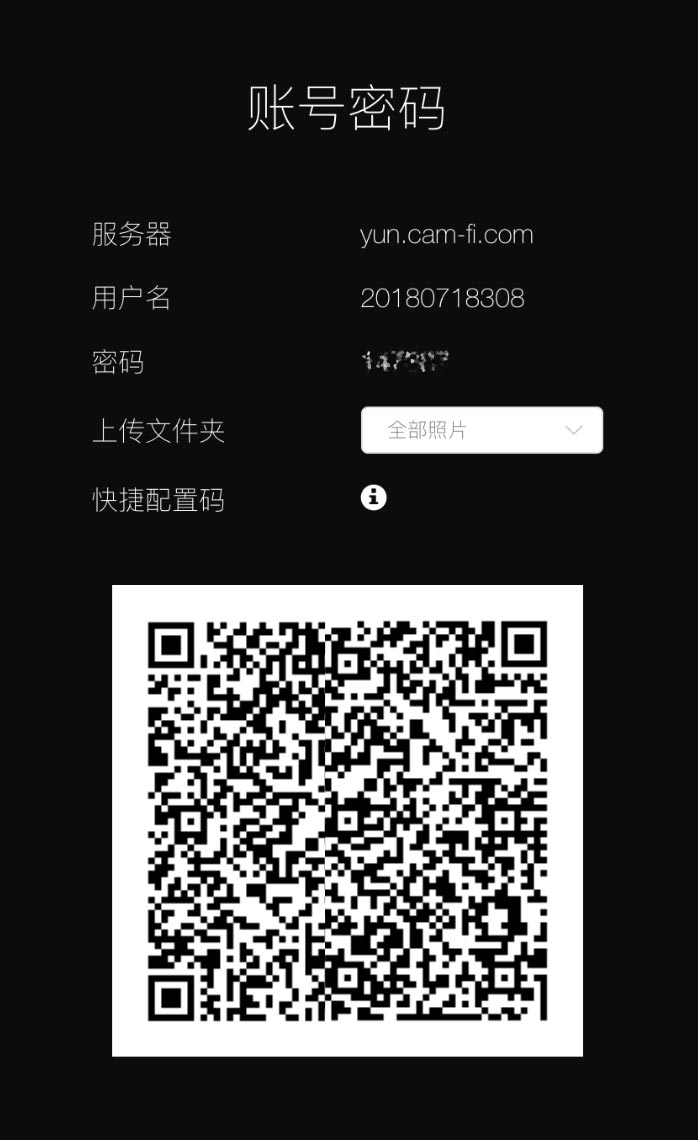Image resolution: width=698 pixels, height=1140 pixels.
Task: Open the 上传文件夹 dropdown showing 全部照片
Action: click(481, 430)
